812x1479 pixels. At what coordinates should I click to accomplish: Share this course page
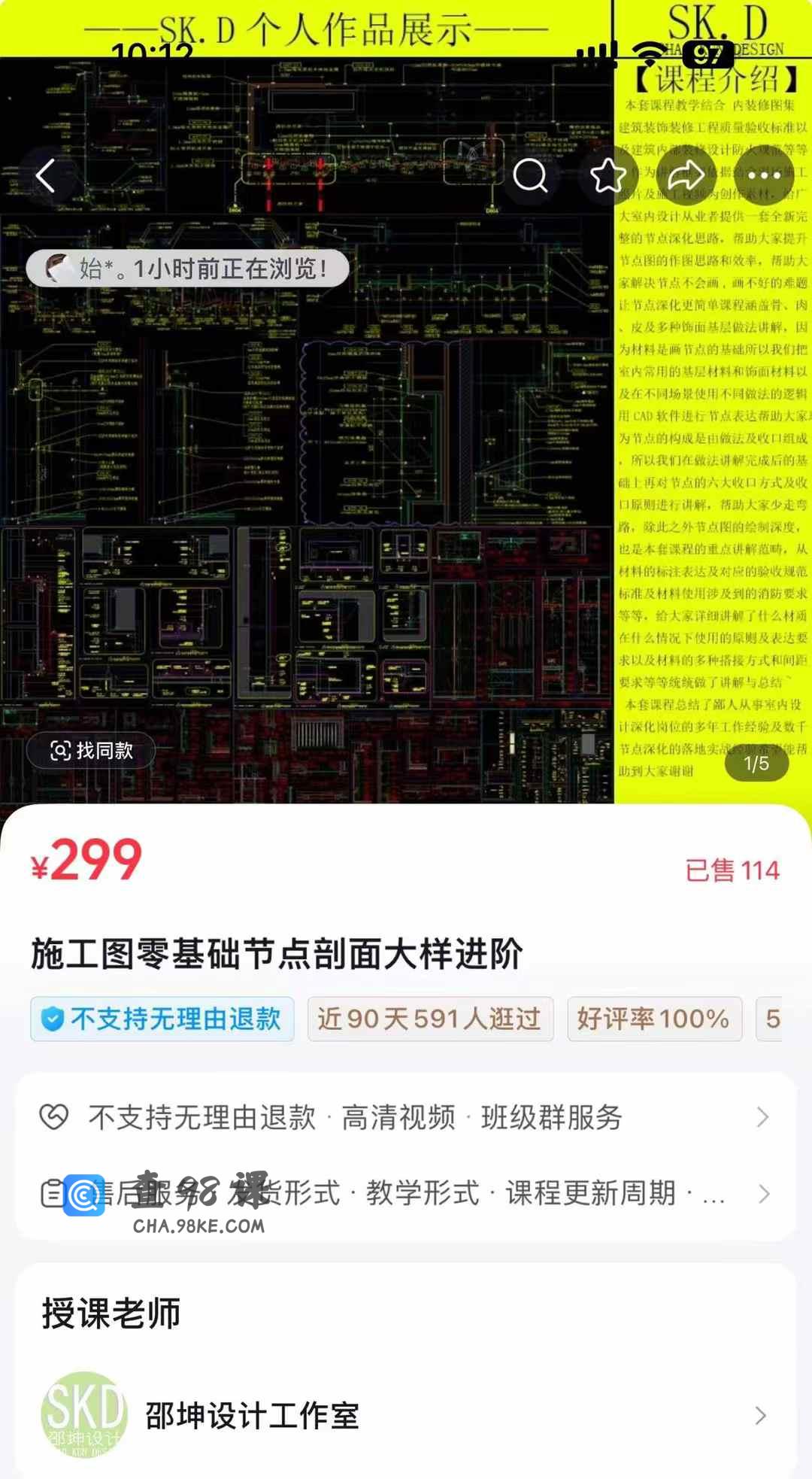pos(685,176)
